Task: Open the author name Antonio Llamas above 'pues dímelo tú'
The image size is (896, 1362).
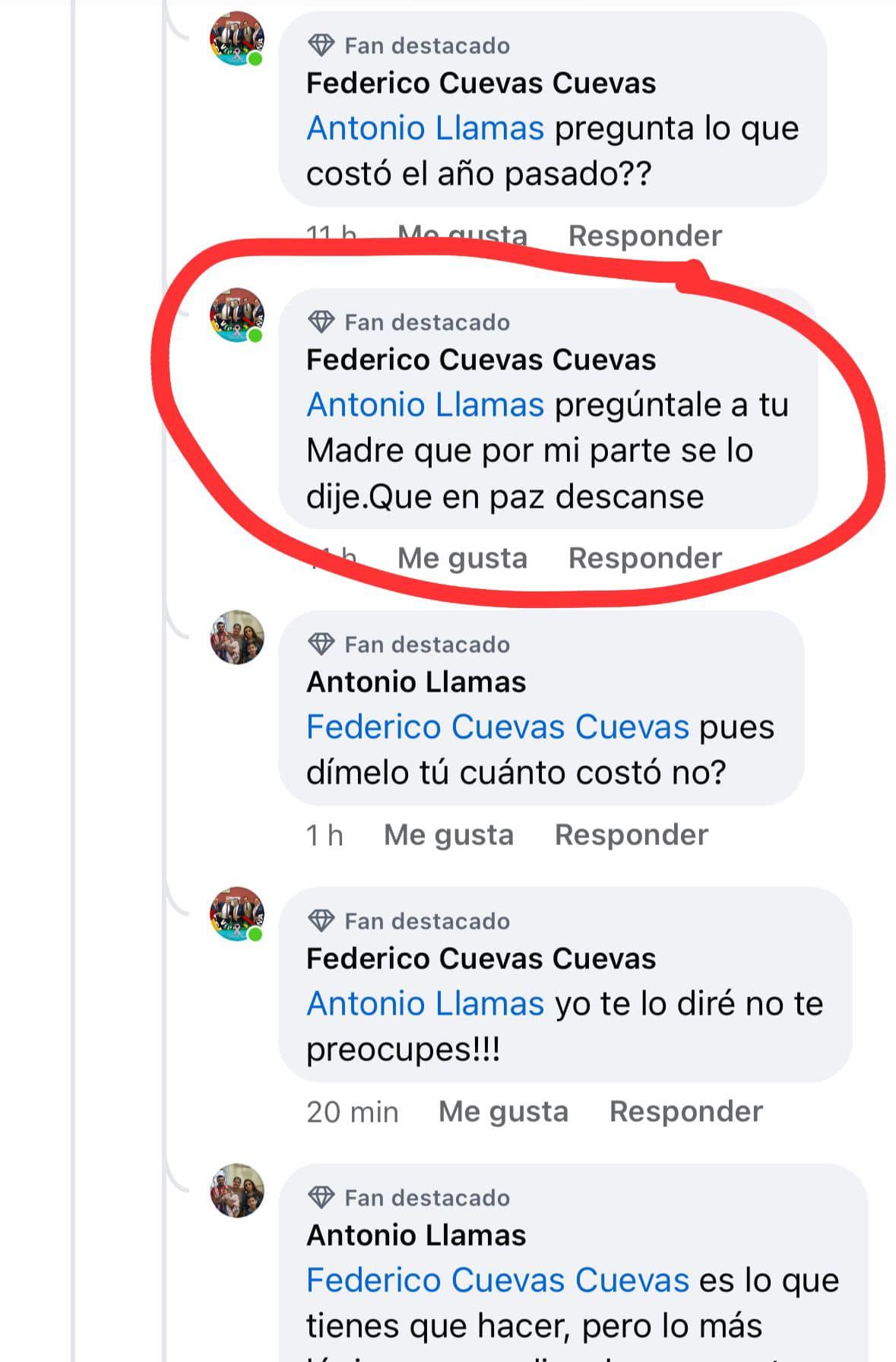Action: click(x=416, y=682)
